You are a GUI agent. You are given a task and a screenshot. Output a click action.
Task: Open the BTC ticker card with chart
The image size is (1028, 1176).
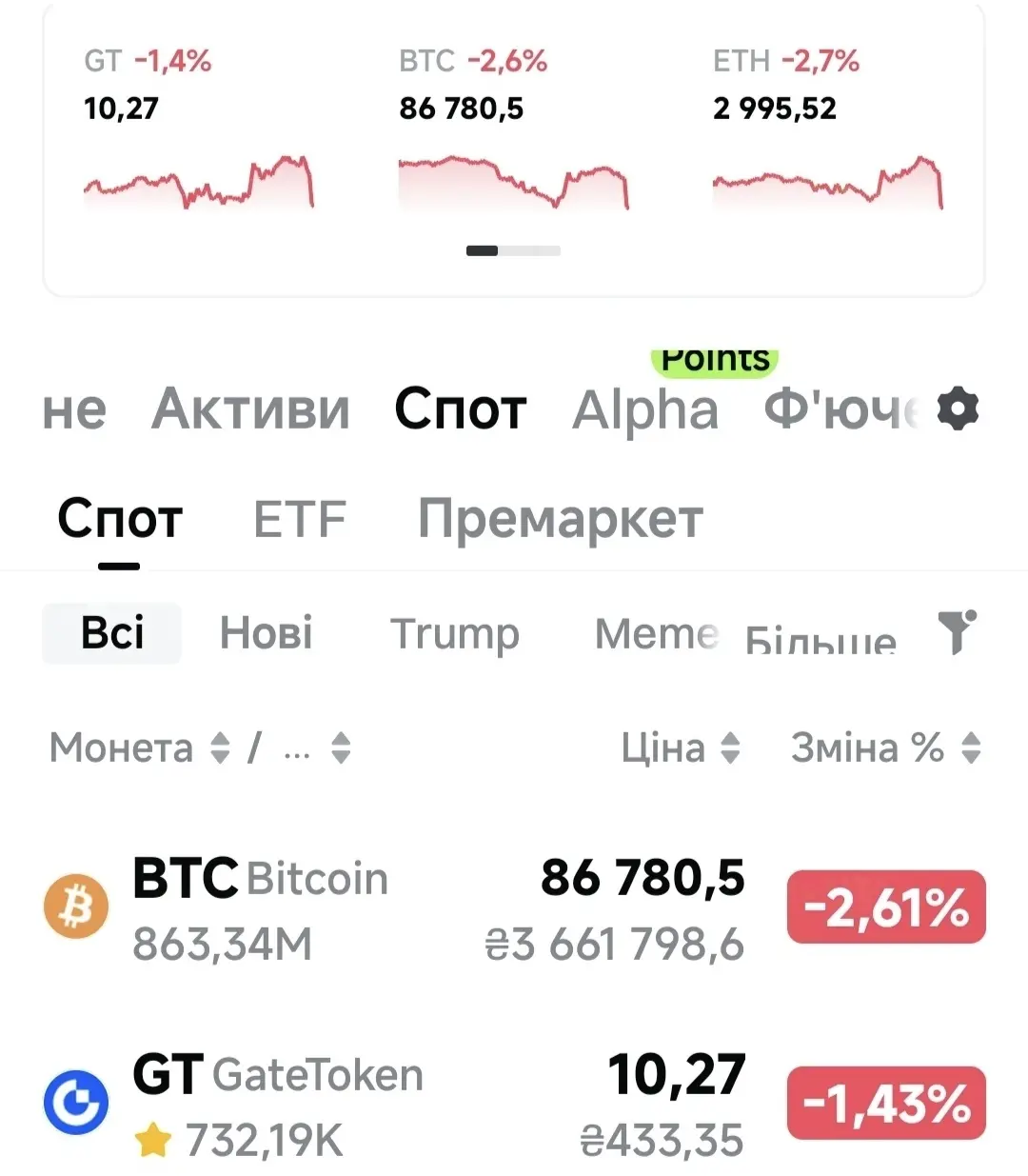[512, 133]
